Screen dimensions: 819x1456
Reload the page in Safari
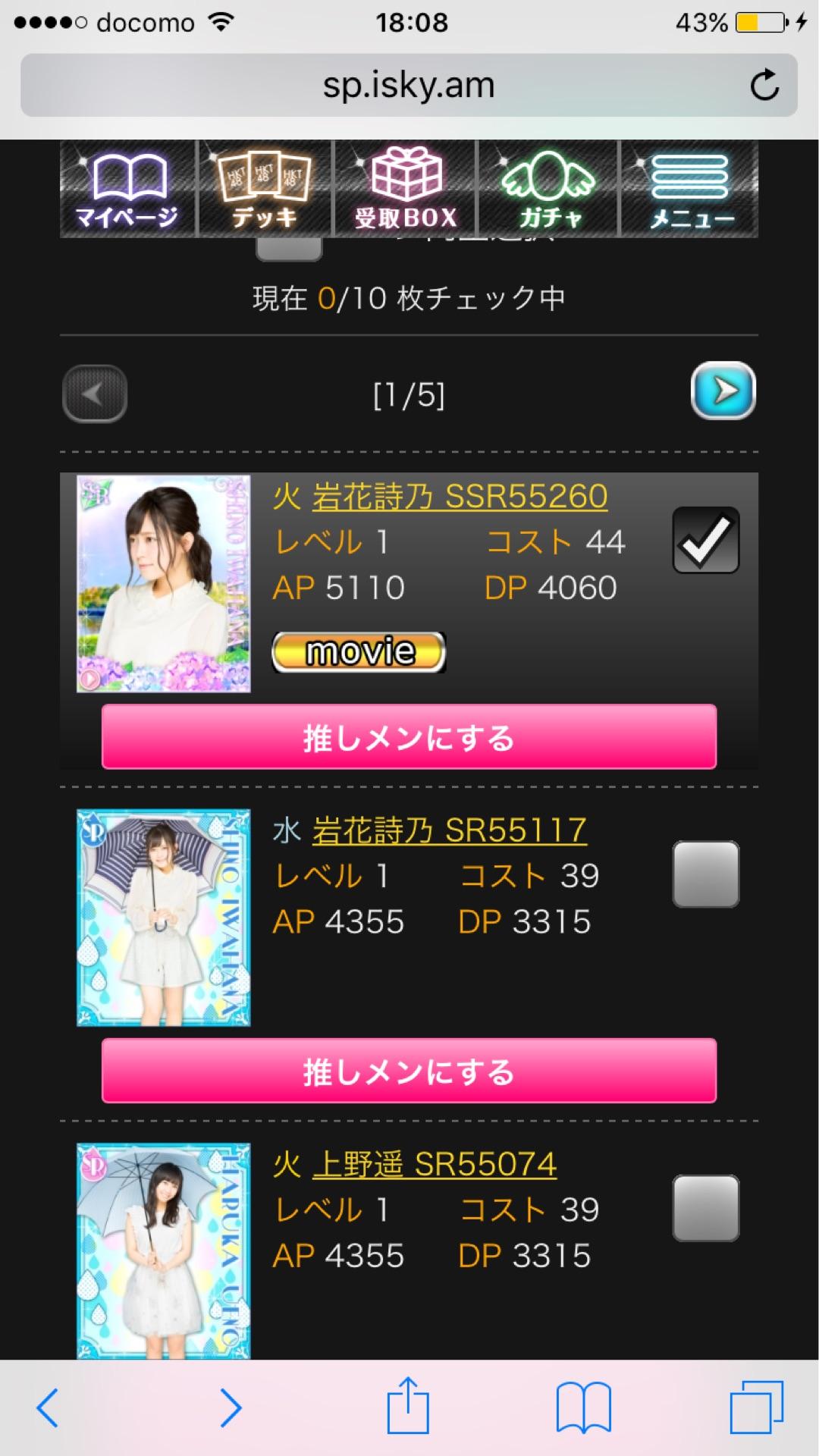tap(764, 85)
